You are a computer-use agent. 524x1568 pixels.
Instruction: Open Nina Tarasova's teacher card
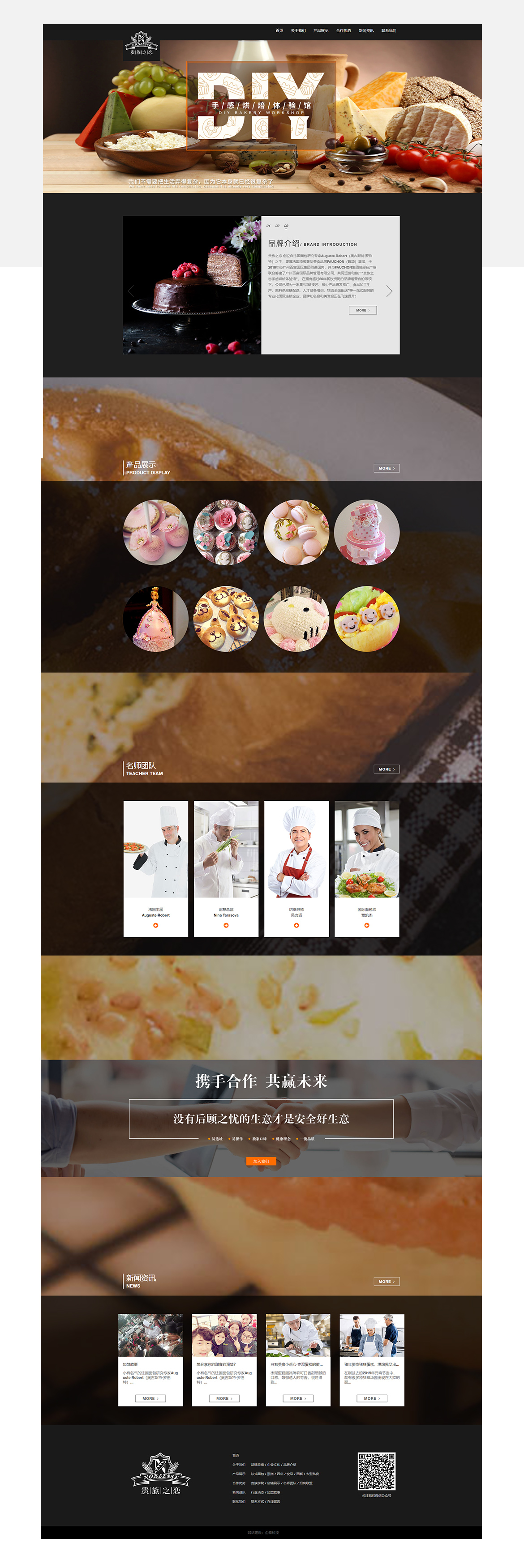(226, 869)
